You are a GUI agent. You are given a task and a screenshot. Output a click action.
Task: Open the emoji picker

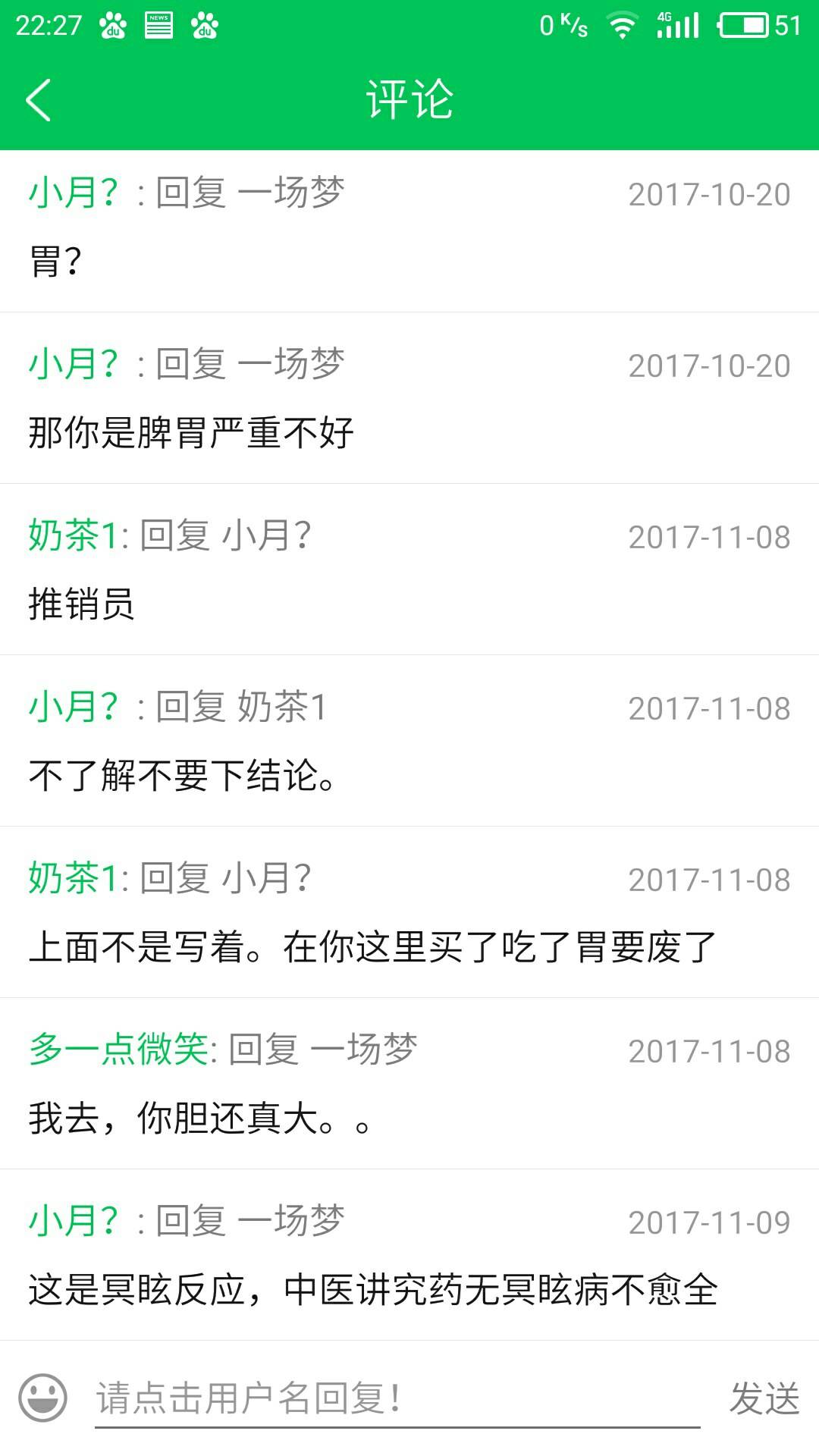coord(43,1398)
